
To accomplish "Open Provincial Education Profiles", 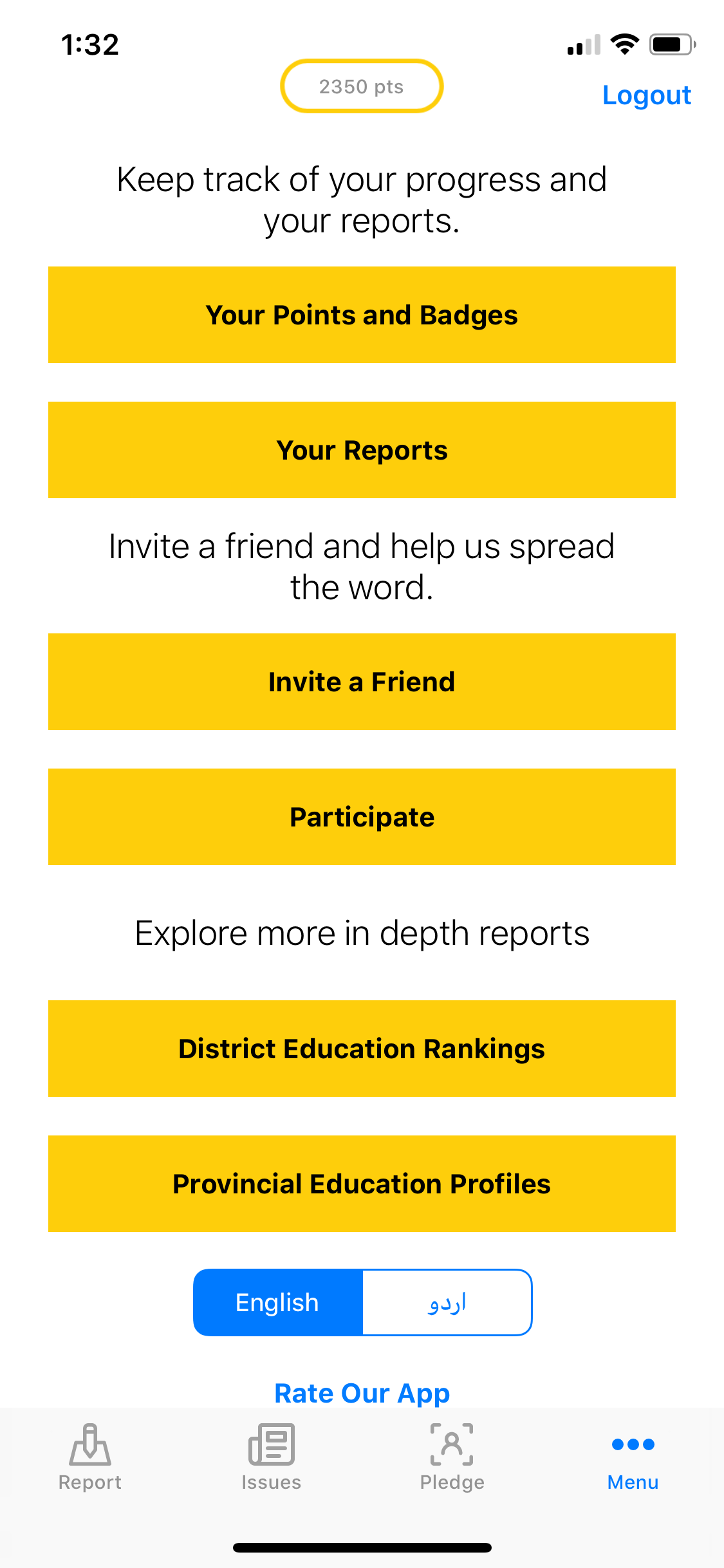I will click(x=362, y=1184).
